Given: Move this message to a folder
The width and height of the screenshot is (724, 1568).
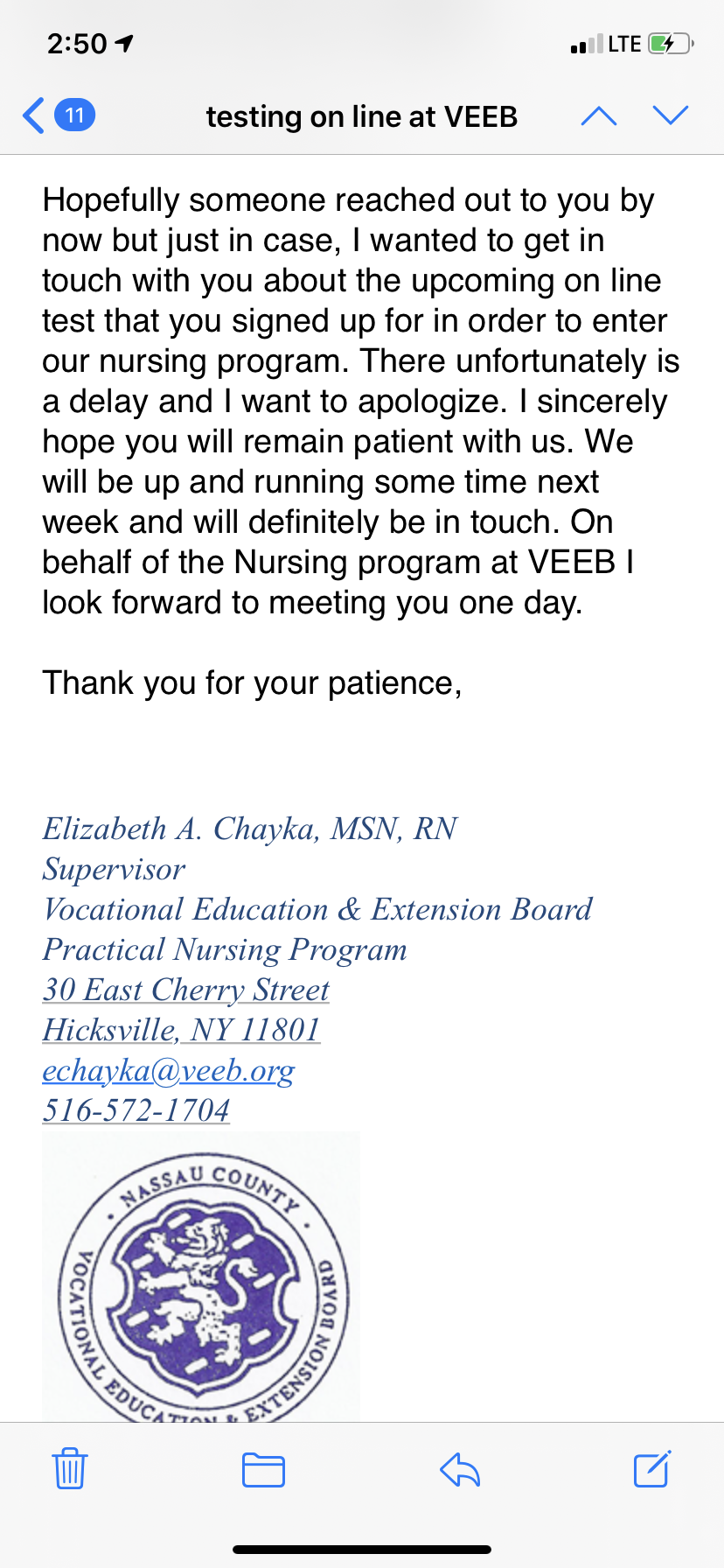Looking at the screenshot, I should coord(263,1469).
